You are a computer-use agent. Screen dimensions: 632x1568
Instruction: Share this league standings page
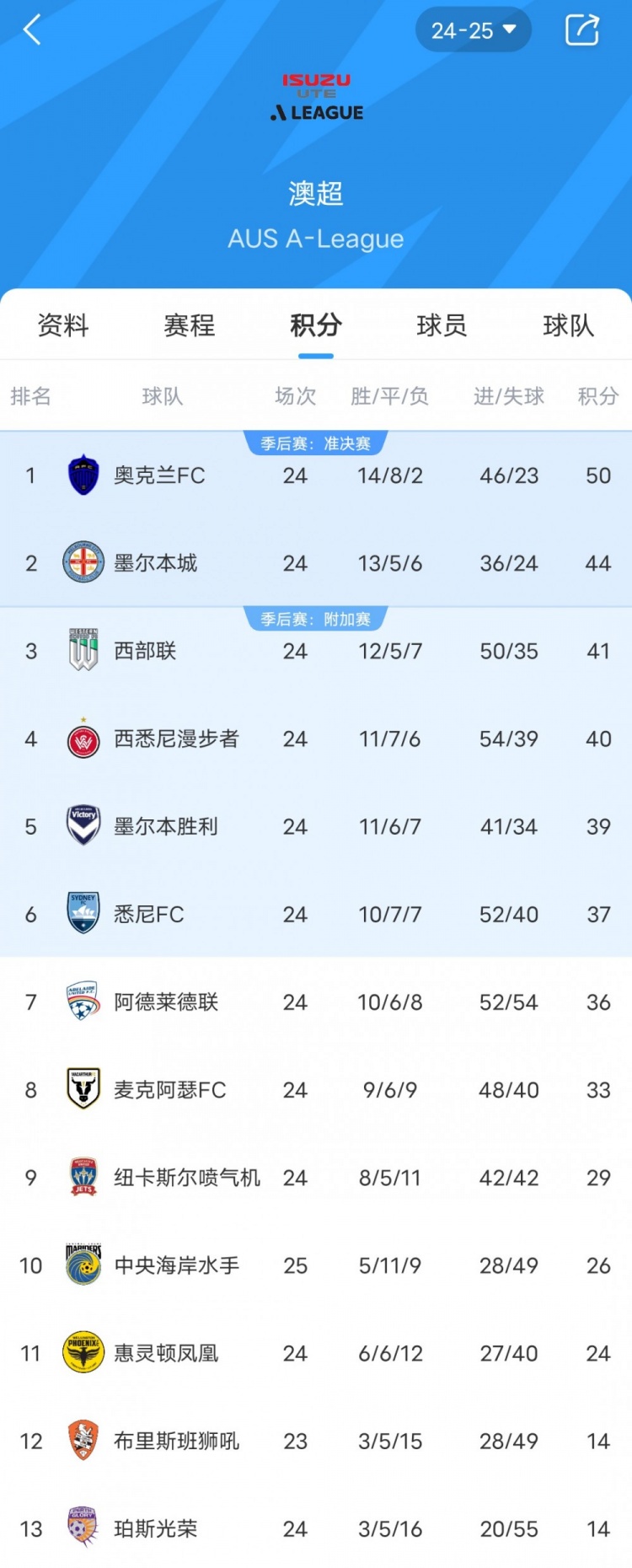coord(581,30)
